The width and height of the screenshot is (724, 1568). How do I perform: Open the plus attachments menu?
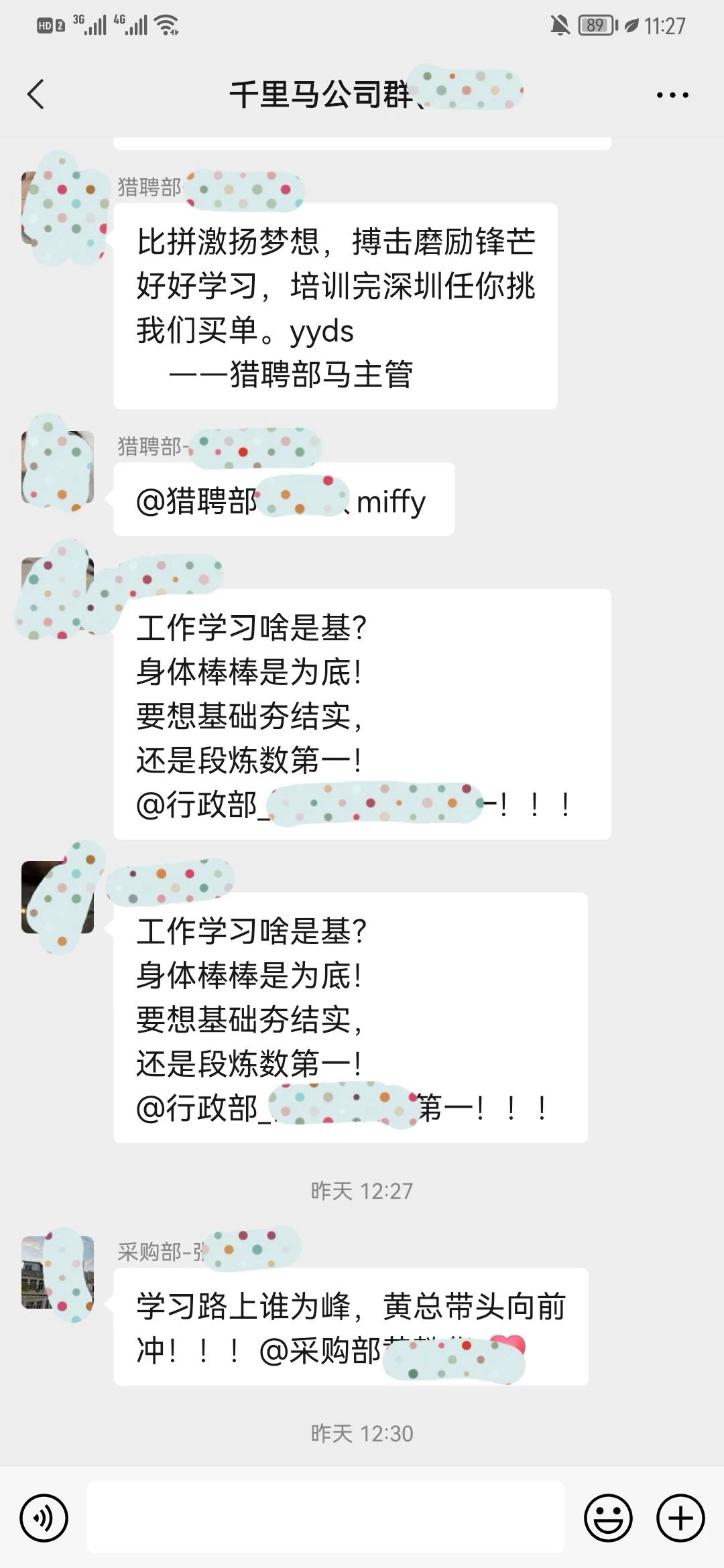click(x=680, y=1517)
